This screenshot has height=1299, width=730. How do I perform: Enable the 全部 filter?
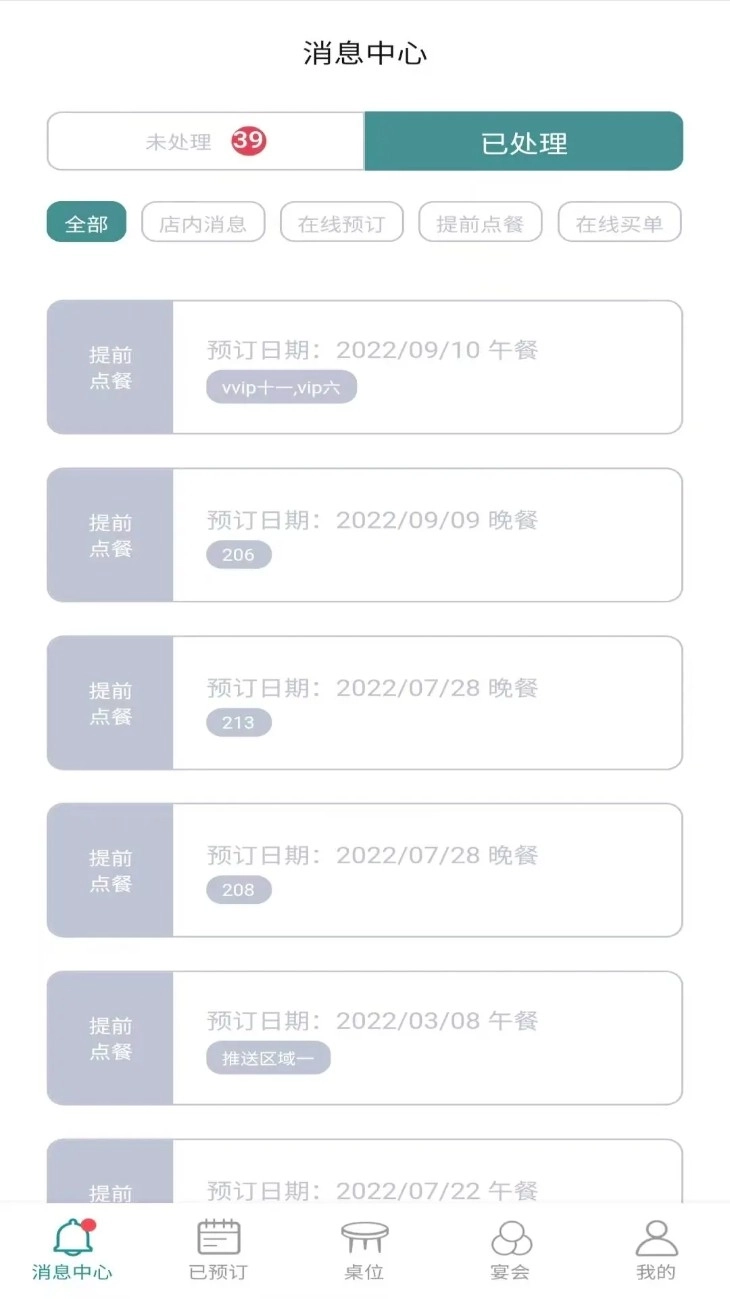86,222
